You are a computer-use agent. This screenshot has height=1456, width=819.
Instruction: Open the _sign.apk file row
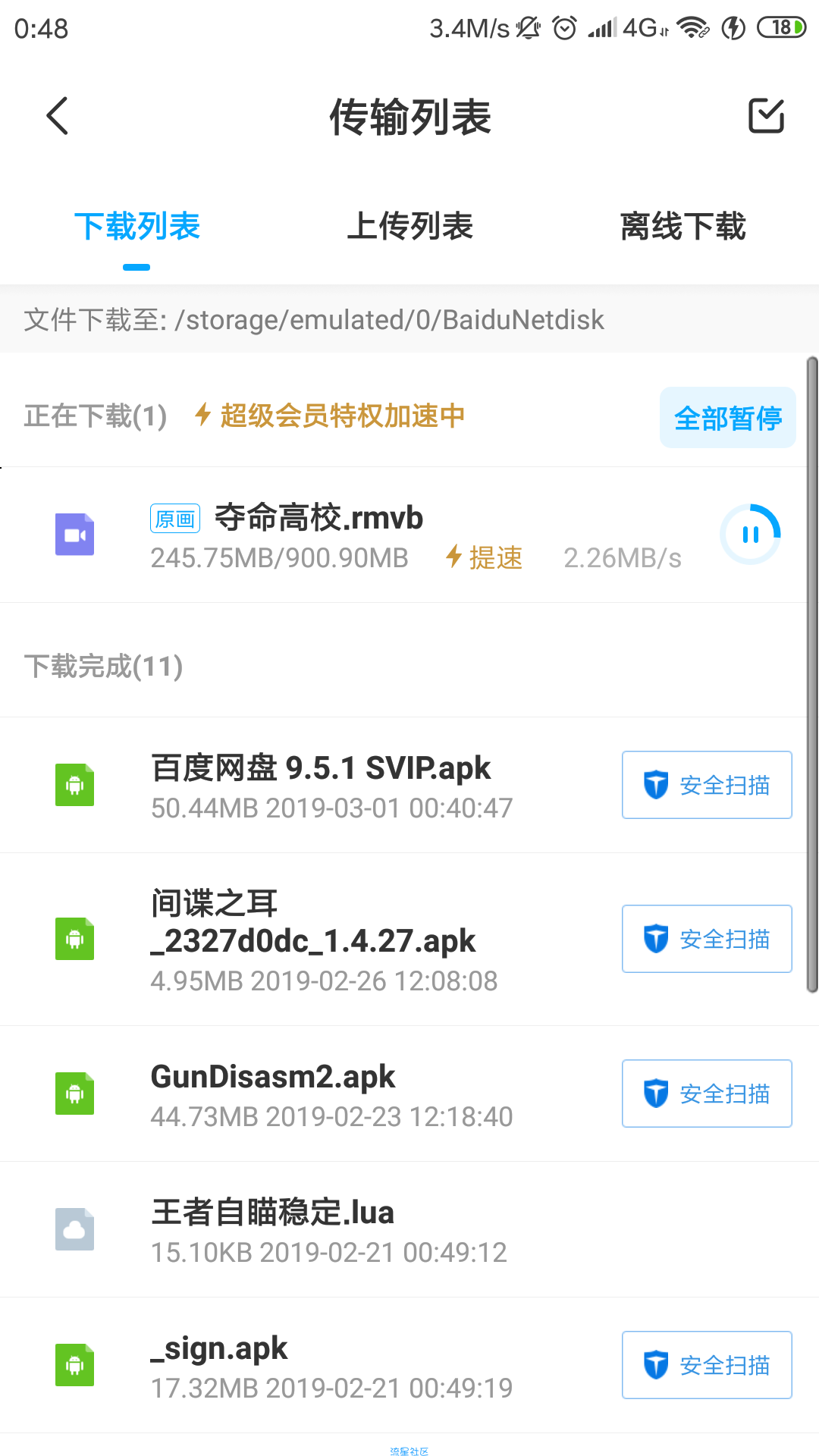pyautogui.click(x=303, y=1365)
